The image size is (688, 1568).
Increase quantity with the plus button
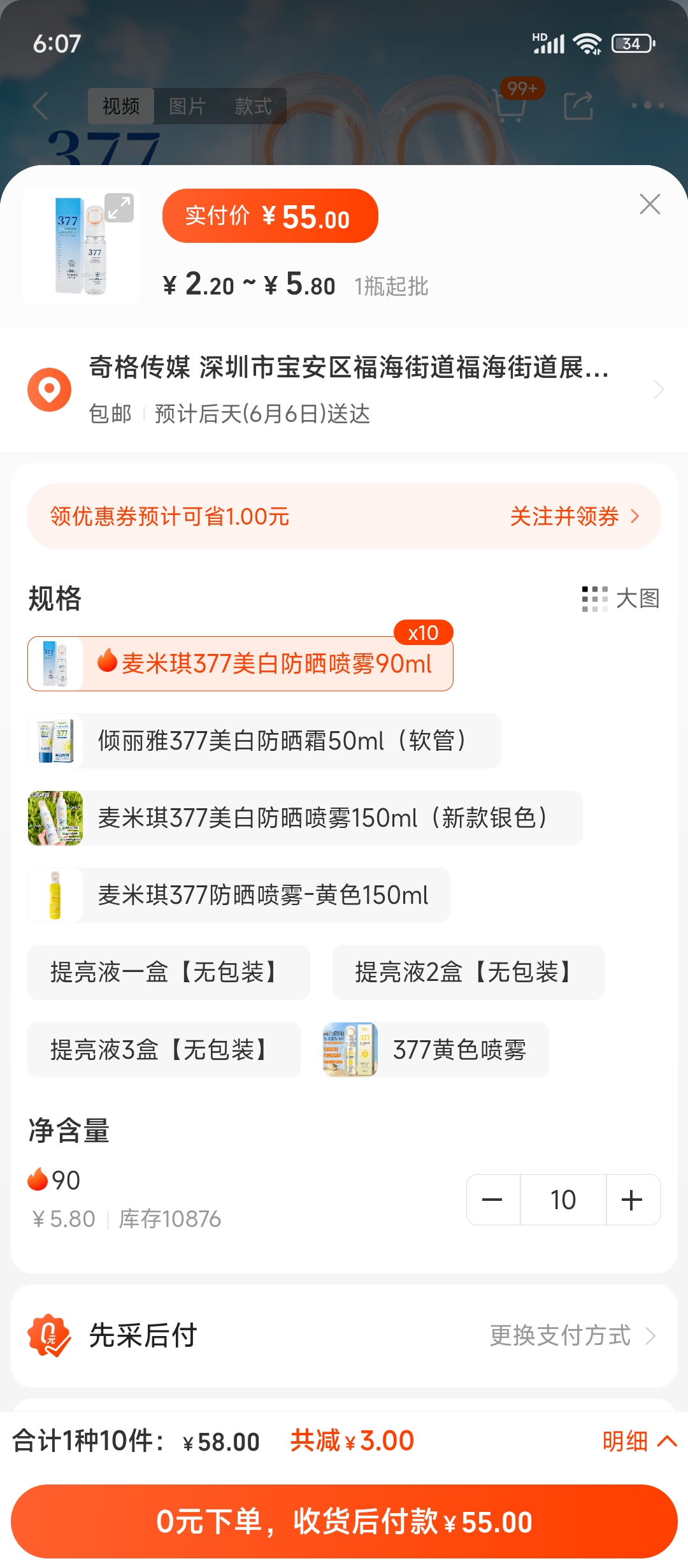click(x=632, y=1200)
